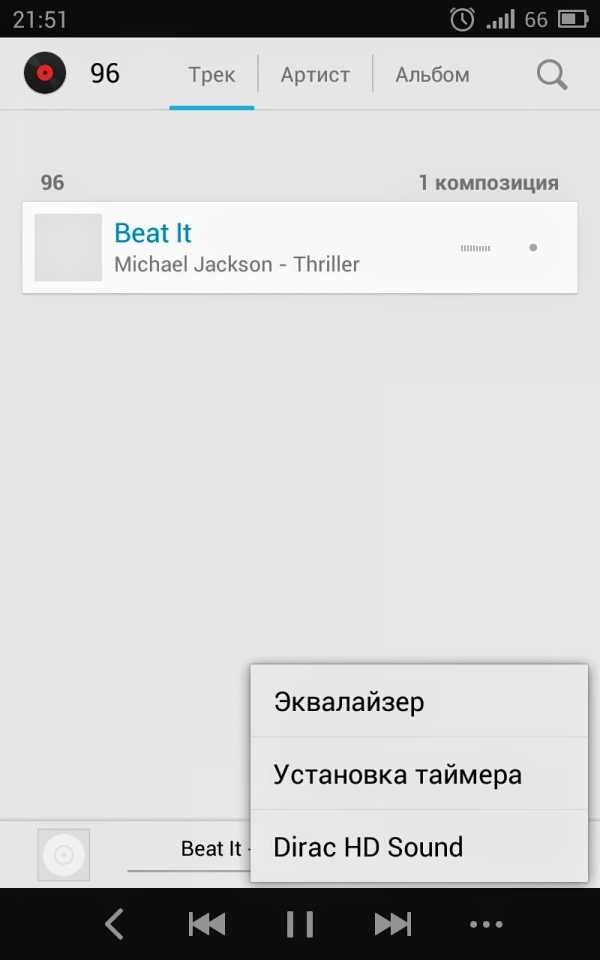Skip to the previous track
This screenshot has height=960, width=600.
click(x=207, y=924)
